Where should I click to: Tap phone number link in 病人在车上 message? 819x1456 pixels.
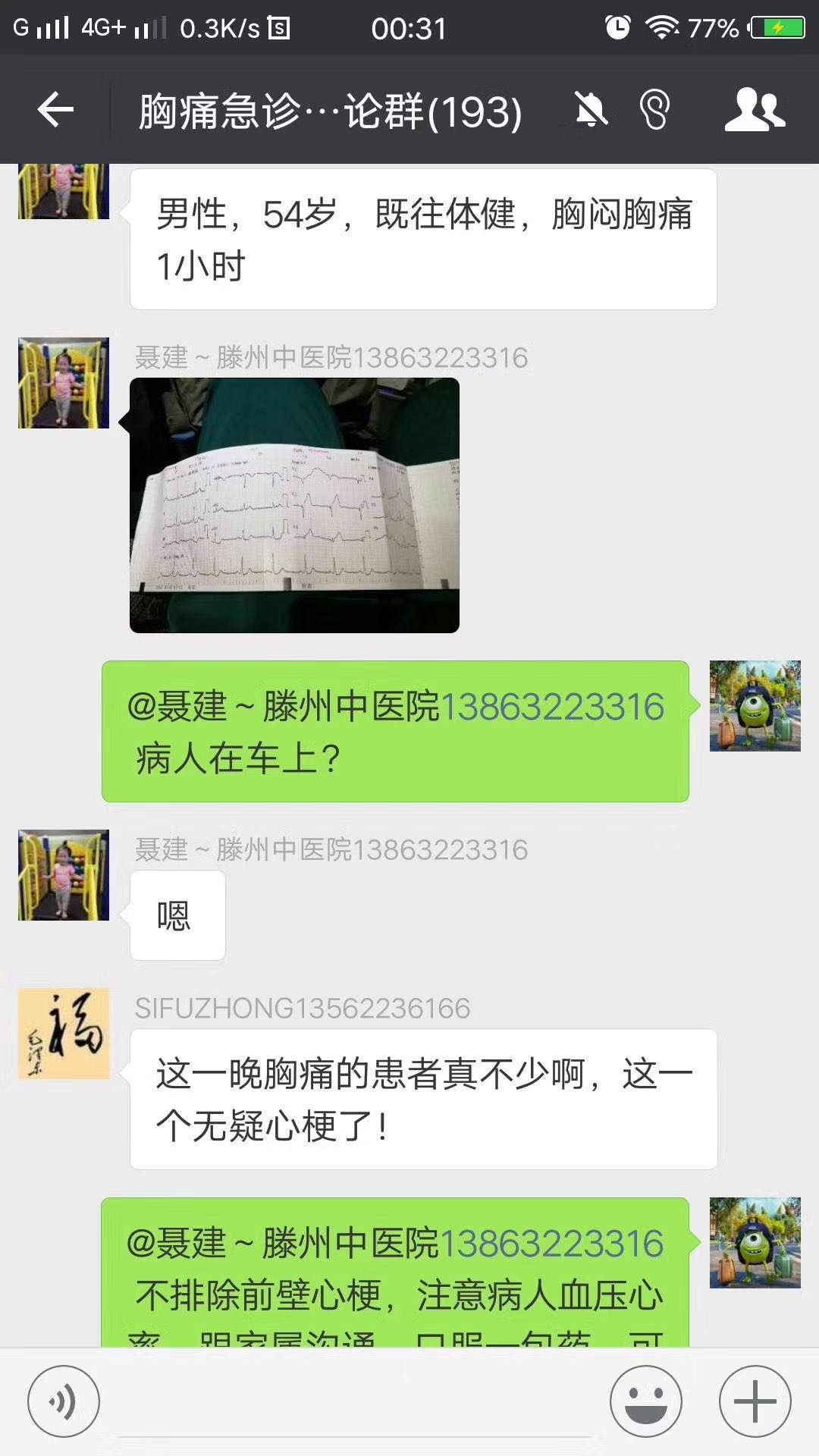(552, 707)
